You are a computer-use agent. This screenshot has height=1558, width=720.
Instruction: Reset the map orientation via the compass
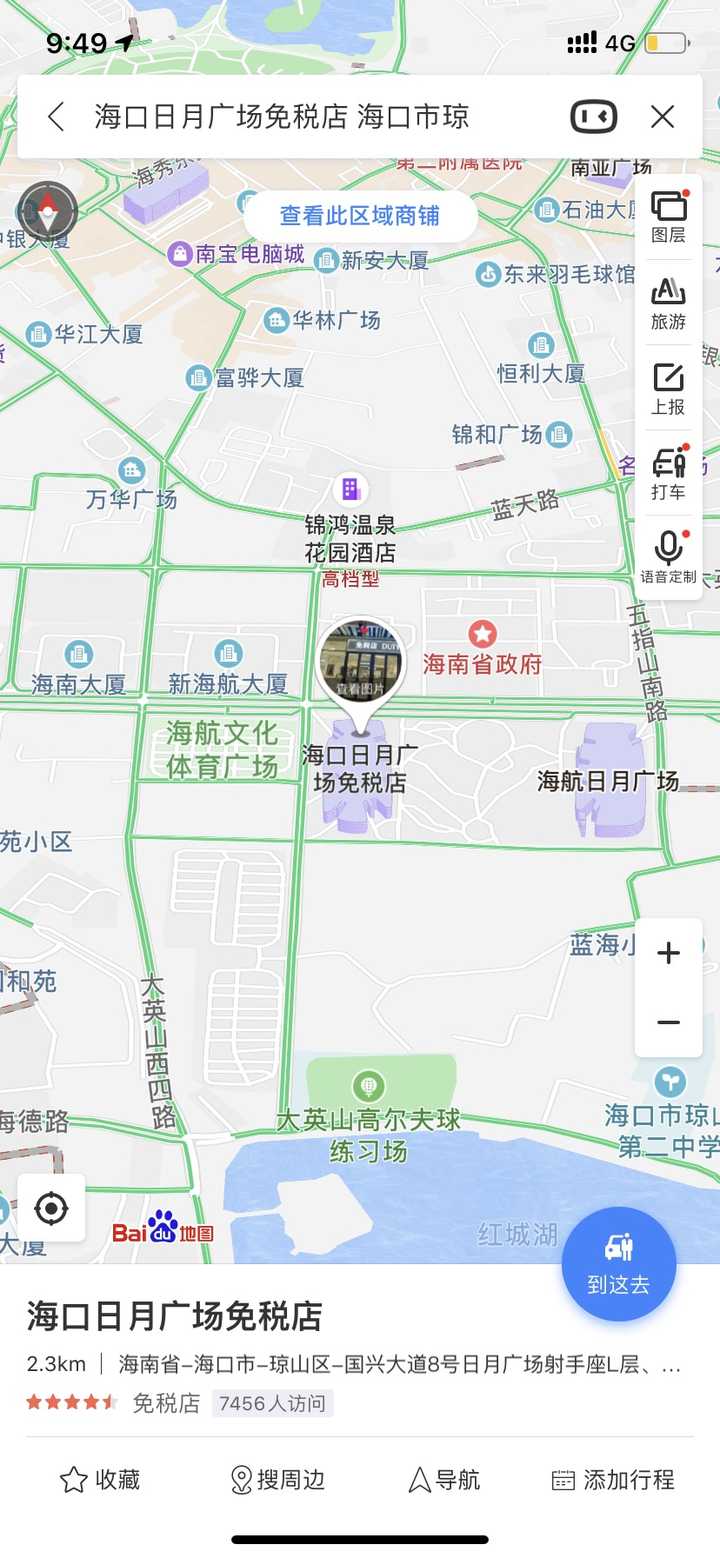tap(48, 211)
